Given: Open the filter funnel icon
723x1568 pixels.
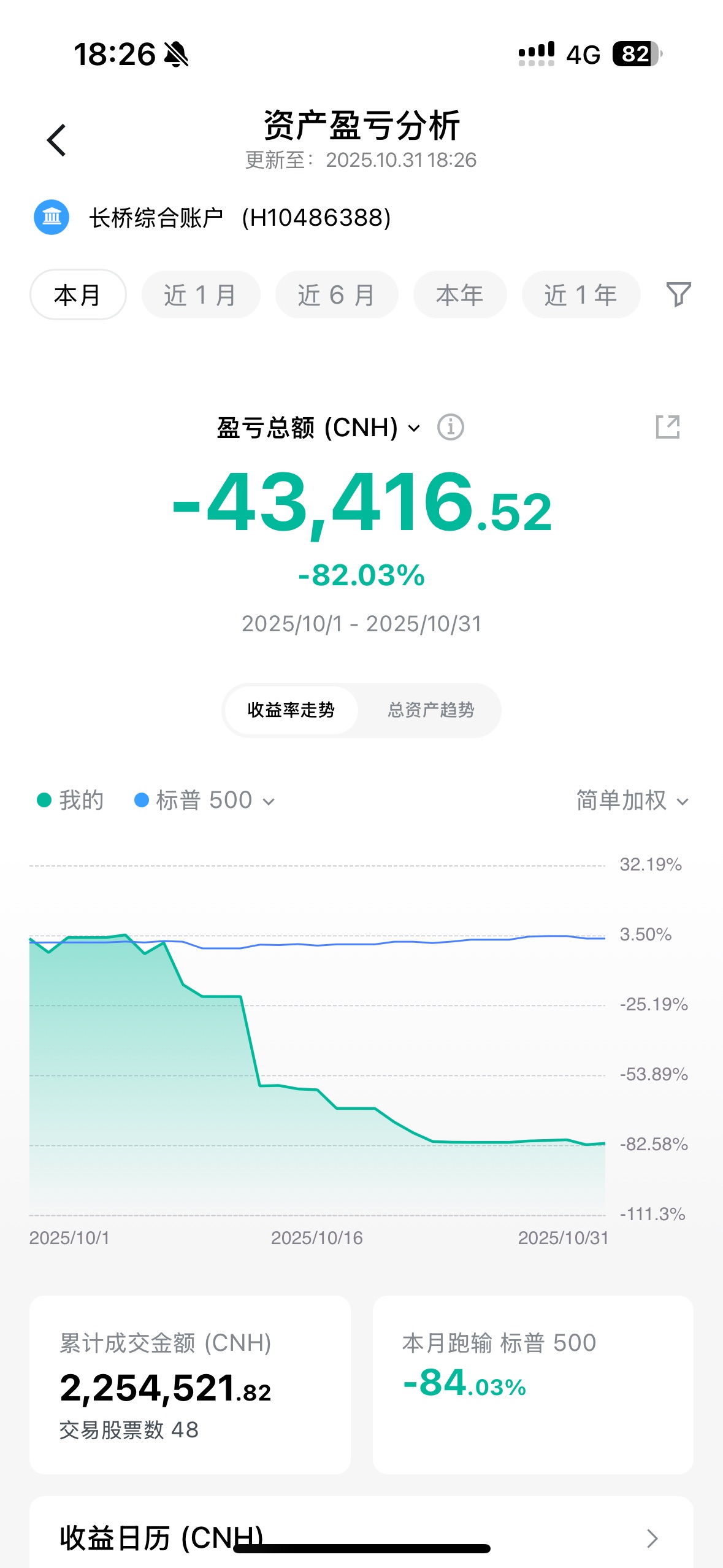Looking at the screenshot, I should pyautogui.click(x=678, y=294).
